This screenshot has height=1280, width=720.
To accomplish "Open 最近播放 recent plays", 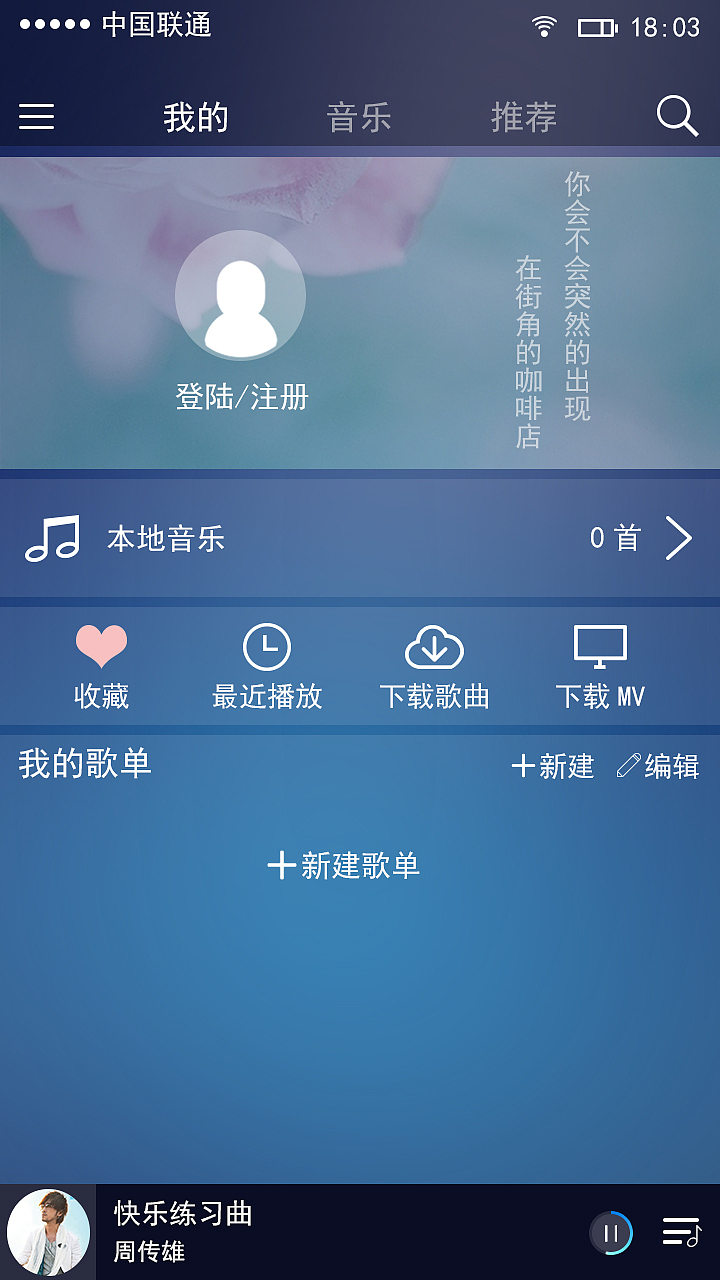I will [265, 645].
